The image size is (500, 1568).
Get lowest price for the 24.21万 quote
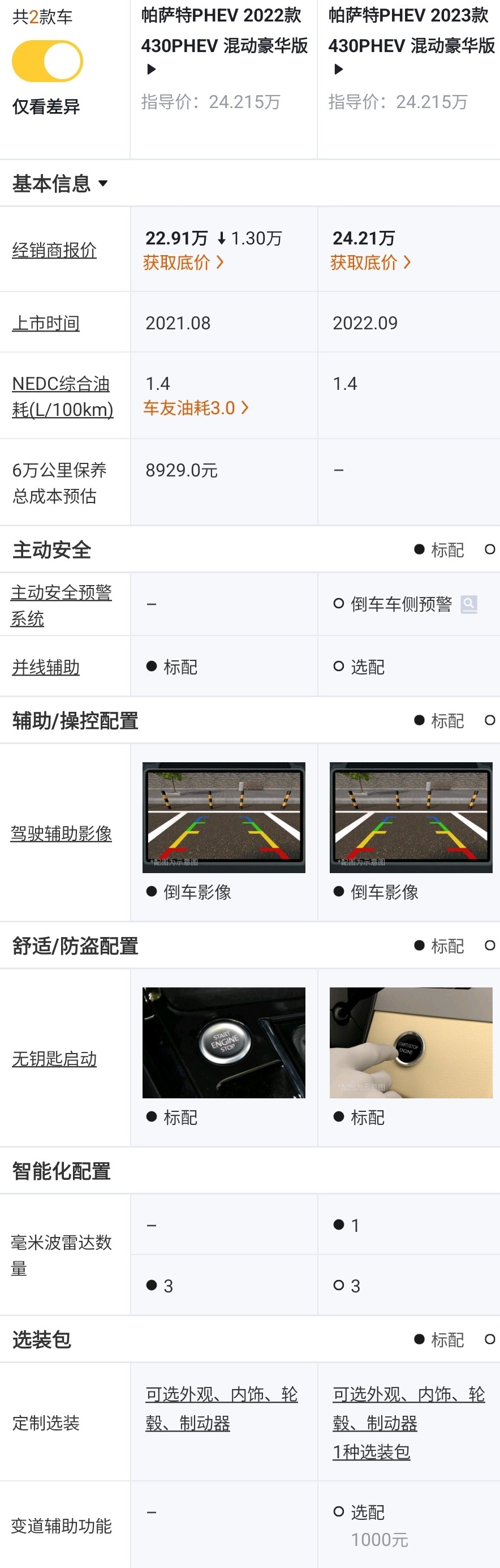click(370, 263)
